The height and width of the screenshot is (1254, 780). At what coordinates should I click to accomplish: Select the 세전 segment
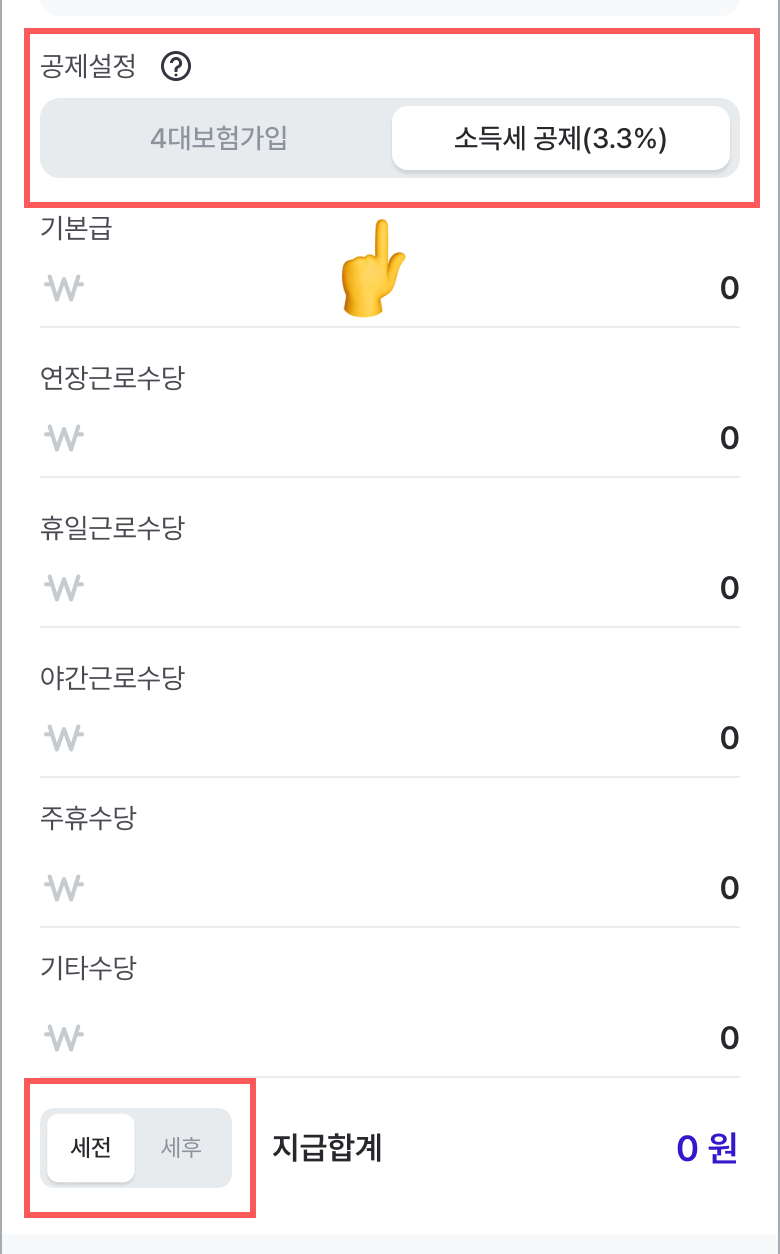click(91, 1148)
